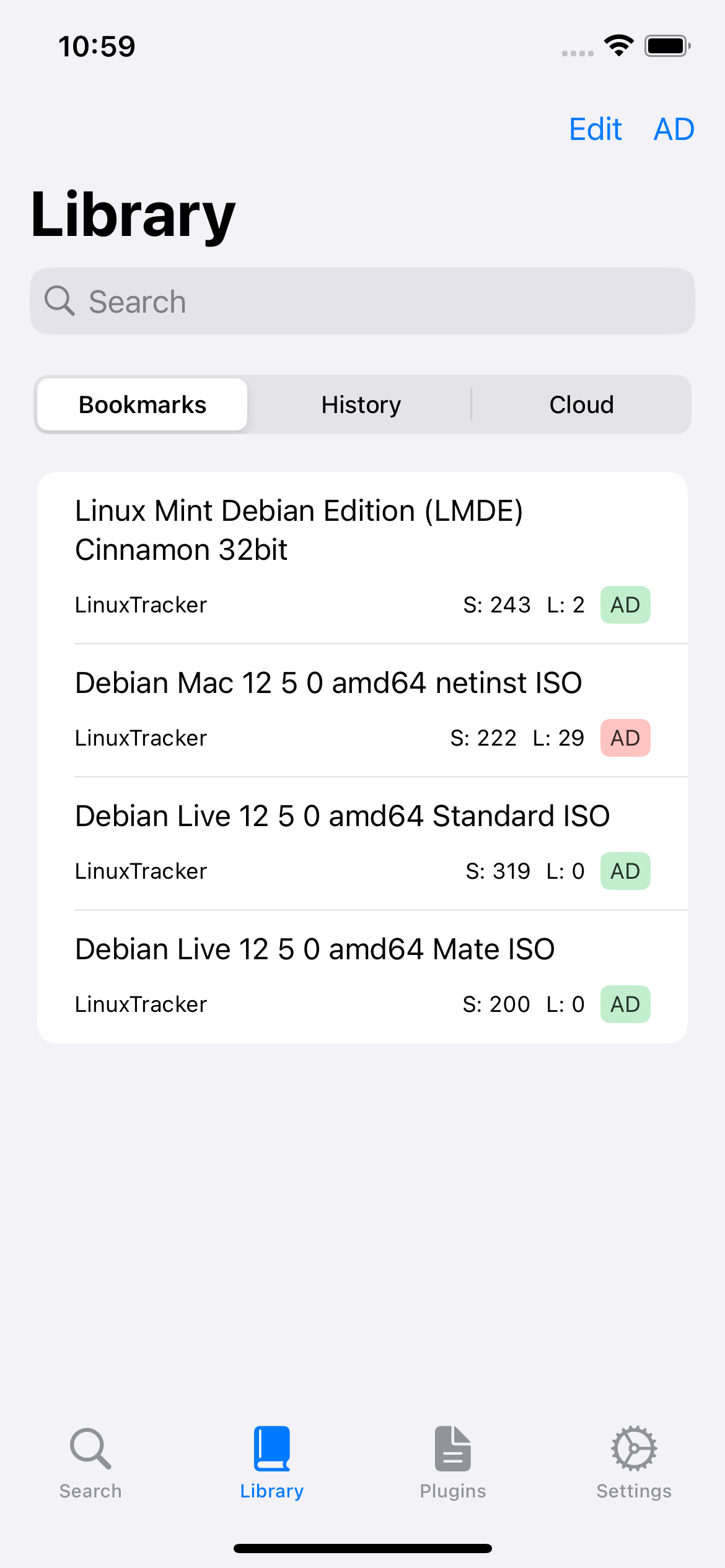Tap the red AD badge on Debian Mac
725x1568 pixels.
[625, 738]
